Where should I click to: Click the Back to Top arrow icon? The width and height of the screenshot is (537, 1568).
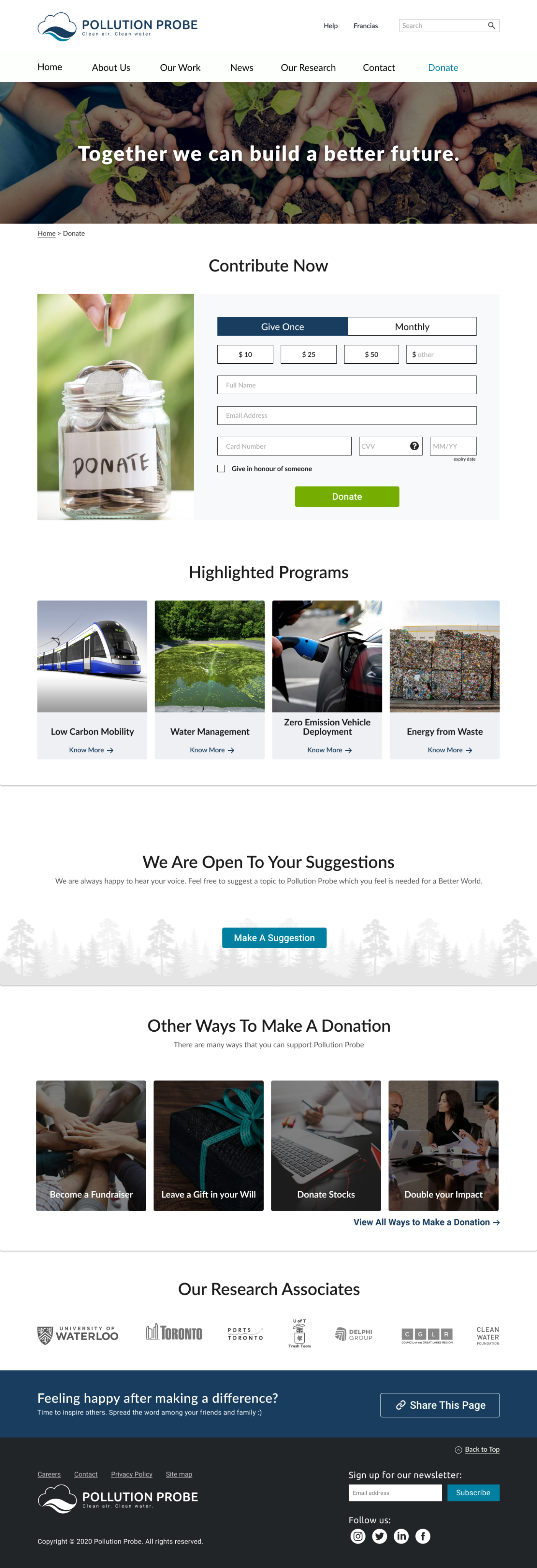pos(459,1449)
